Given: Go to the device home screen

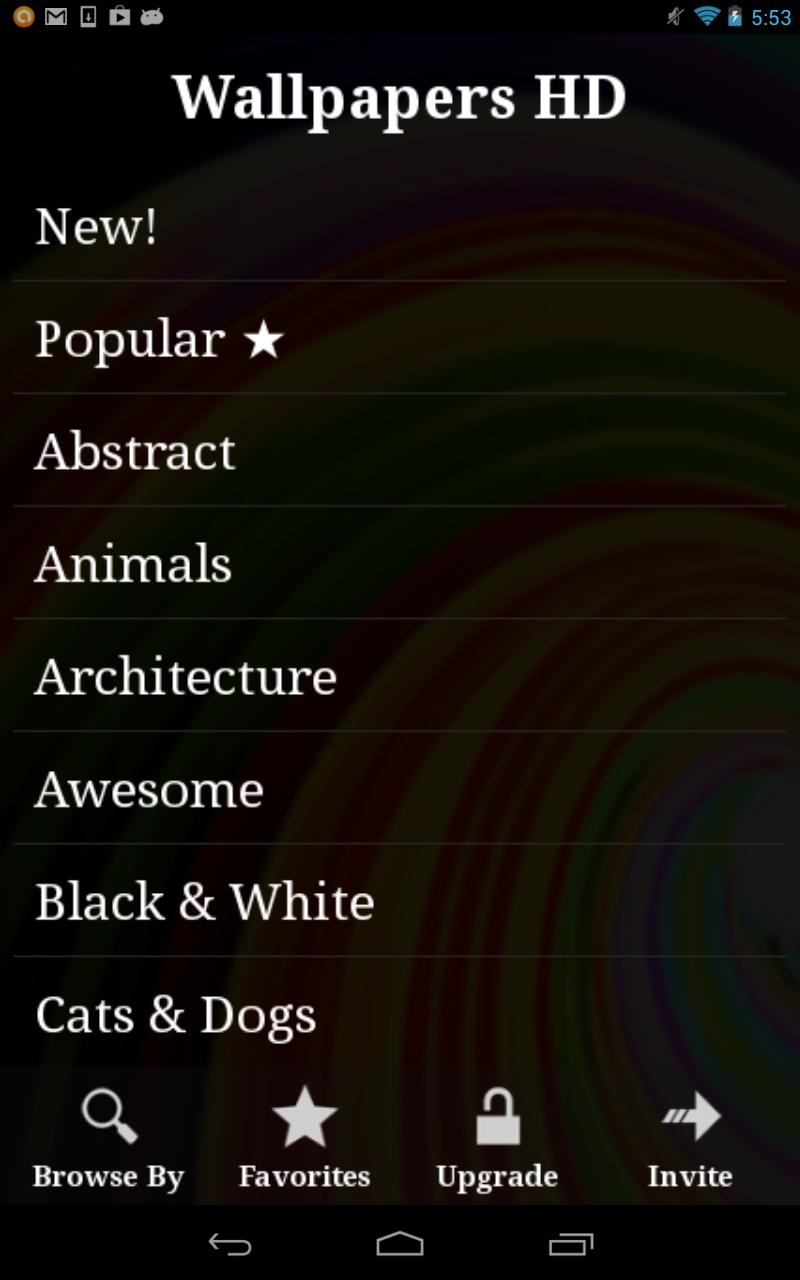Looking at the screenshot, I should (400, 1244).
